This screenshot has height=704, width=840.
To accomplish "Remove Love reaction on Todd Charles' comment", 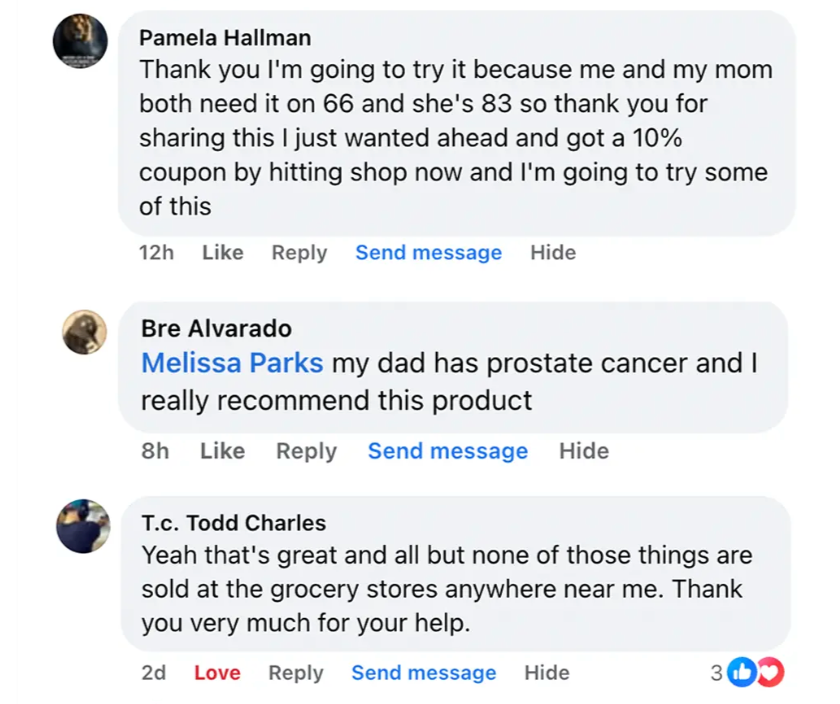I will click(x=217, y=673).
